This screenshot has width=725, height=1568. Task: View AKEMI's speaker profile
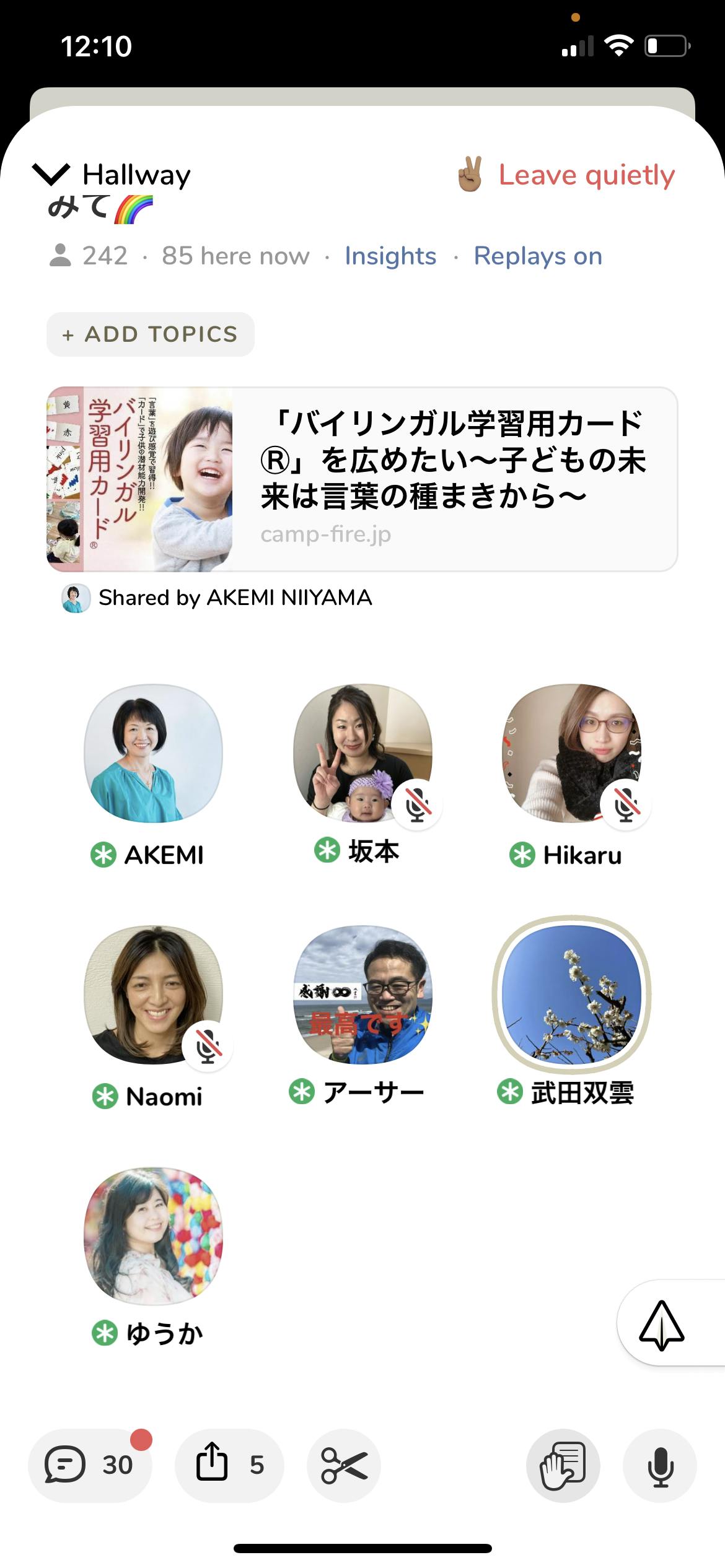(x=153, y=754)
